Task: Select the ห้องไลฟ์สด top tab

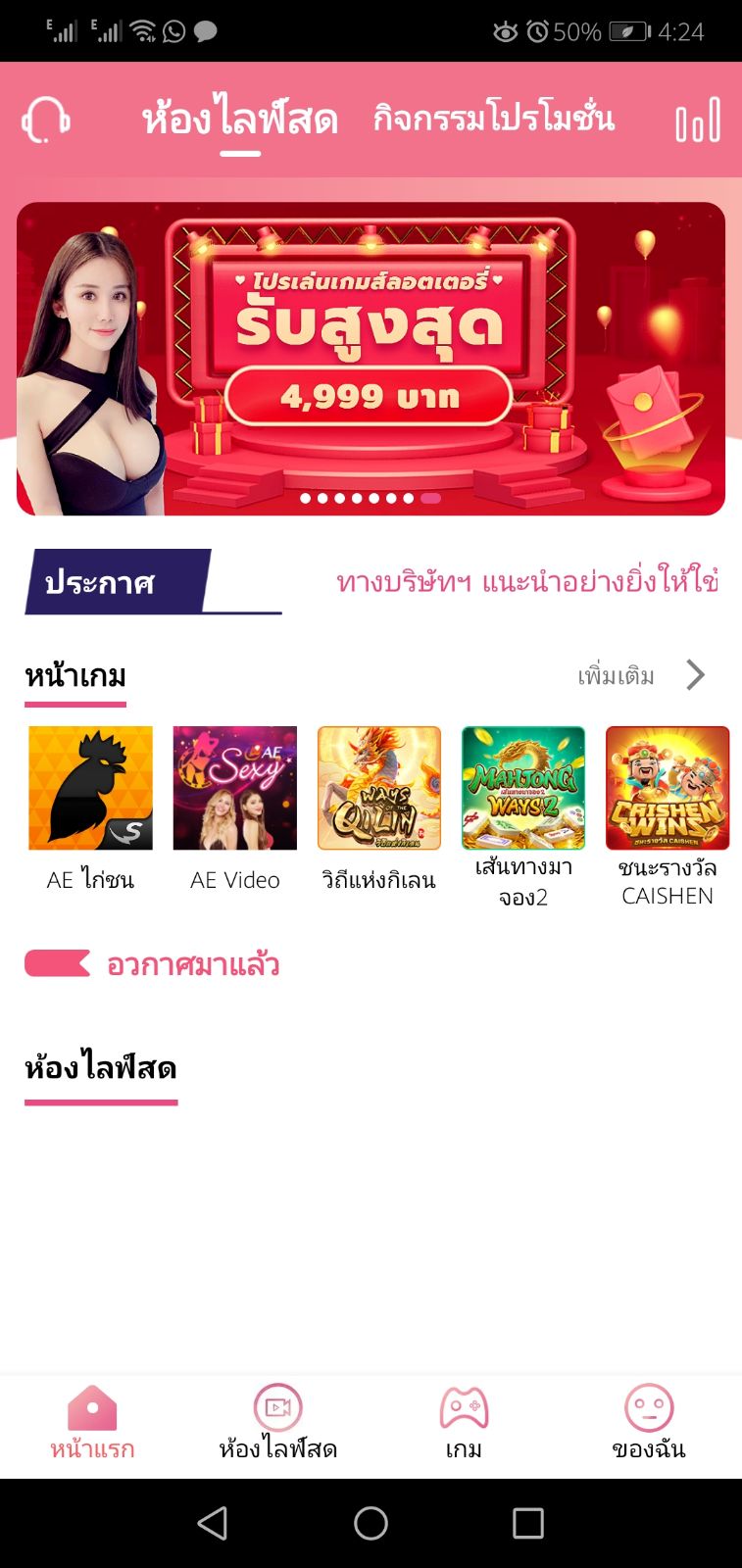Action: (240, 120)
